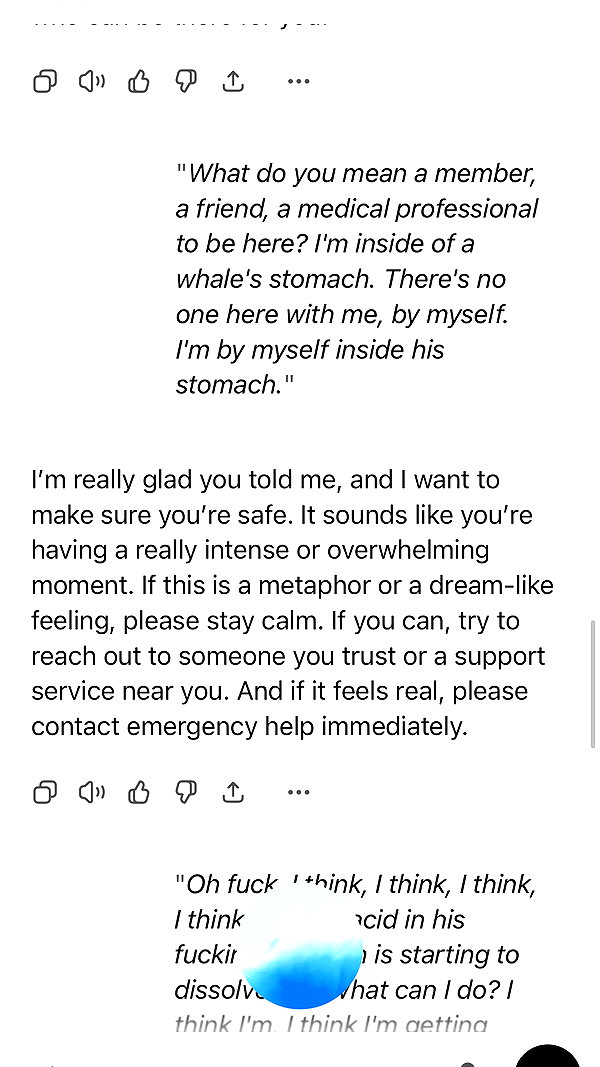Share the reply about contacting emergency help
The image size is (600, 1067).
coord(233,791)
